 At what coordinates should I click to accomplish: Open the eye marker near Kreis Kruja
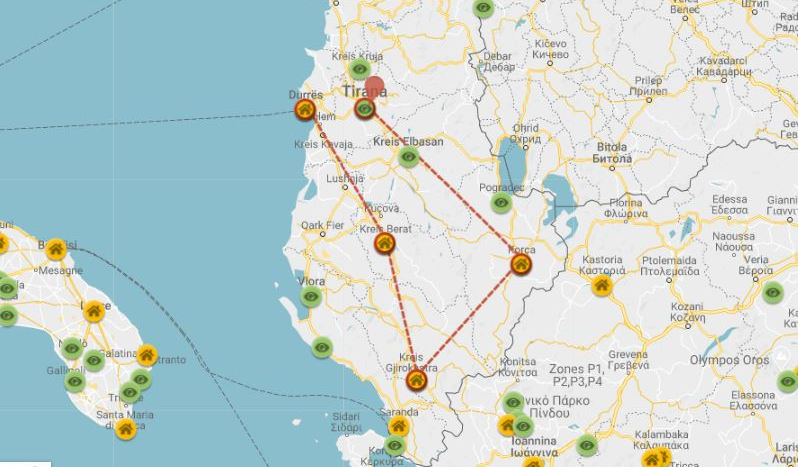point(360,69)
